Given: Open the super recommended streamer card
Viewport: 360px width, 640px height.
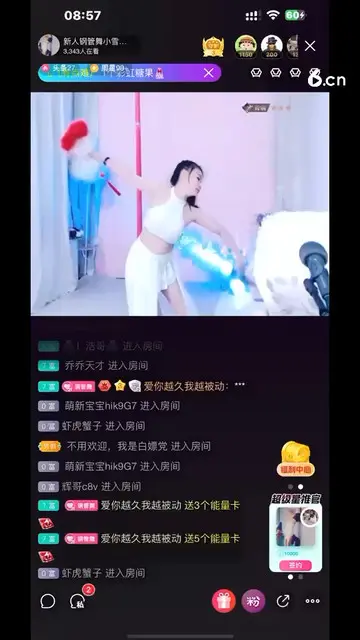Looking at the screenshot, I should click(296, 533).
